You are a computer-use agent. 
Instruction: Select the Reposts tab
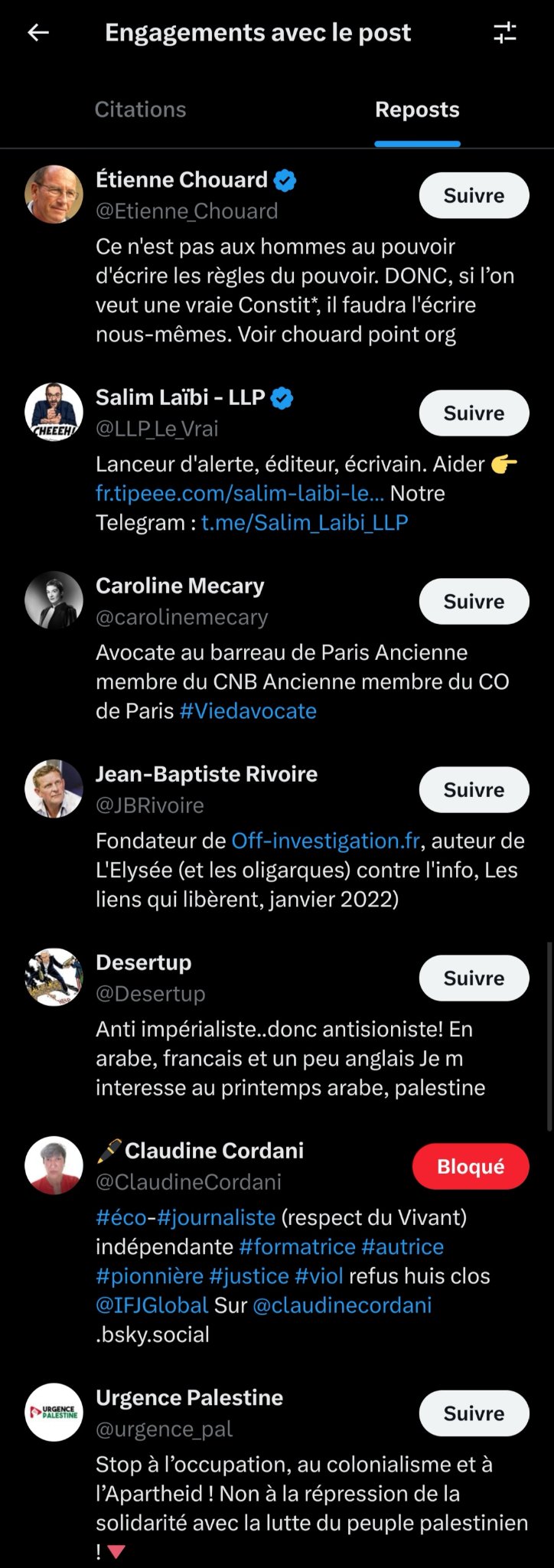417,109
